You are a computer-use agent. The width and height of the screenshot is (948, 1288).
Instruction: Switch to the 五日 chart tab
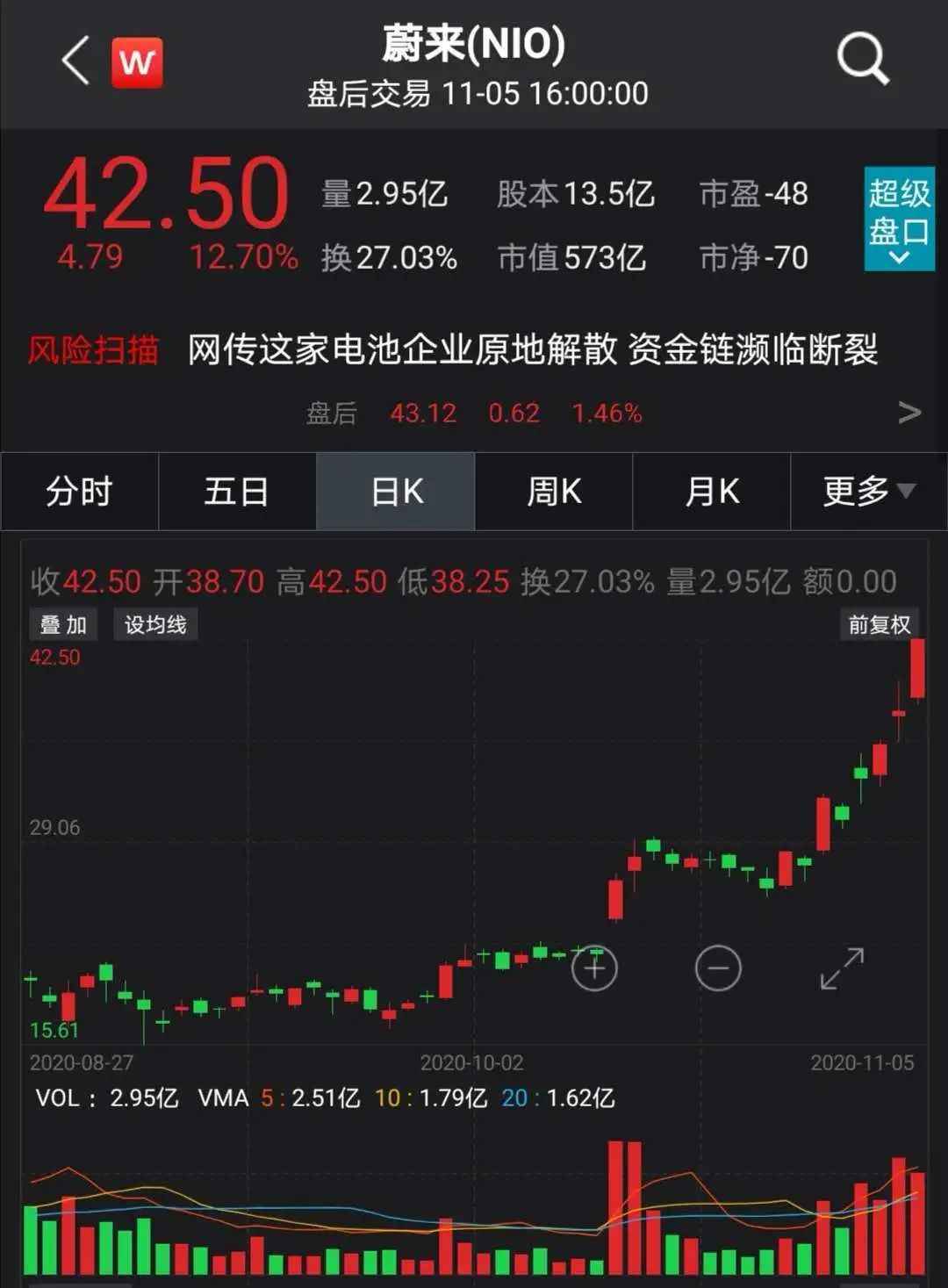pyautogui.click(x=237, y=492)
